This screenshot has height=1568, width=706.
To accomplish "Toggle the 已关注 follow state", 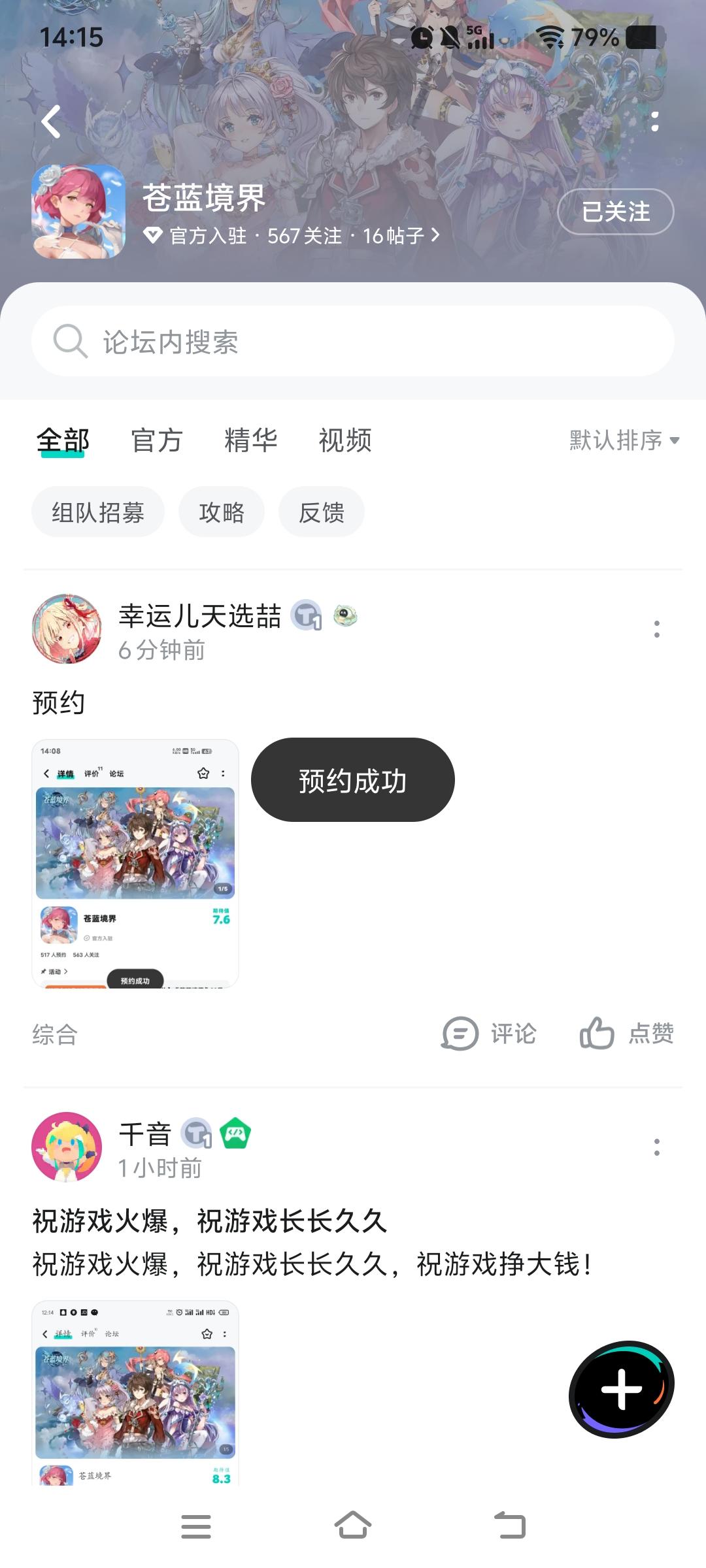I will click(615, 212).
